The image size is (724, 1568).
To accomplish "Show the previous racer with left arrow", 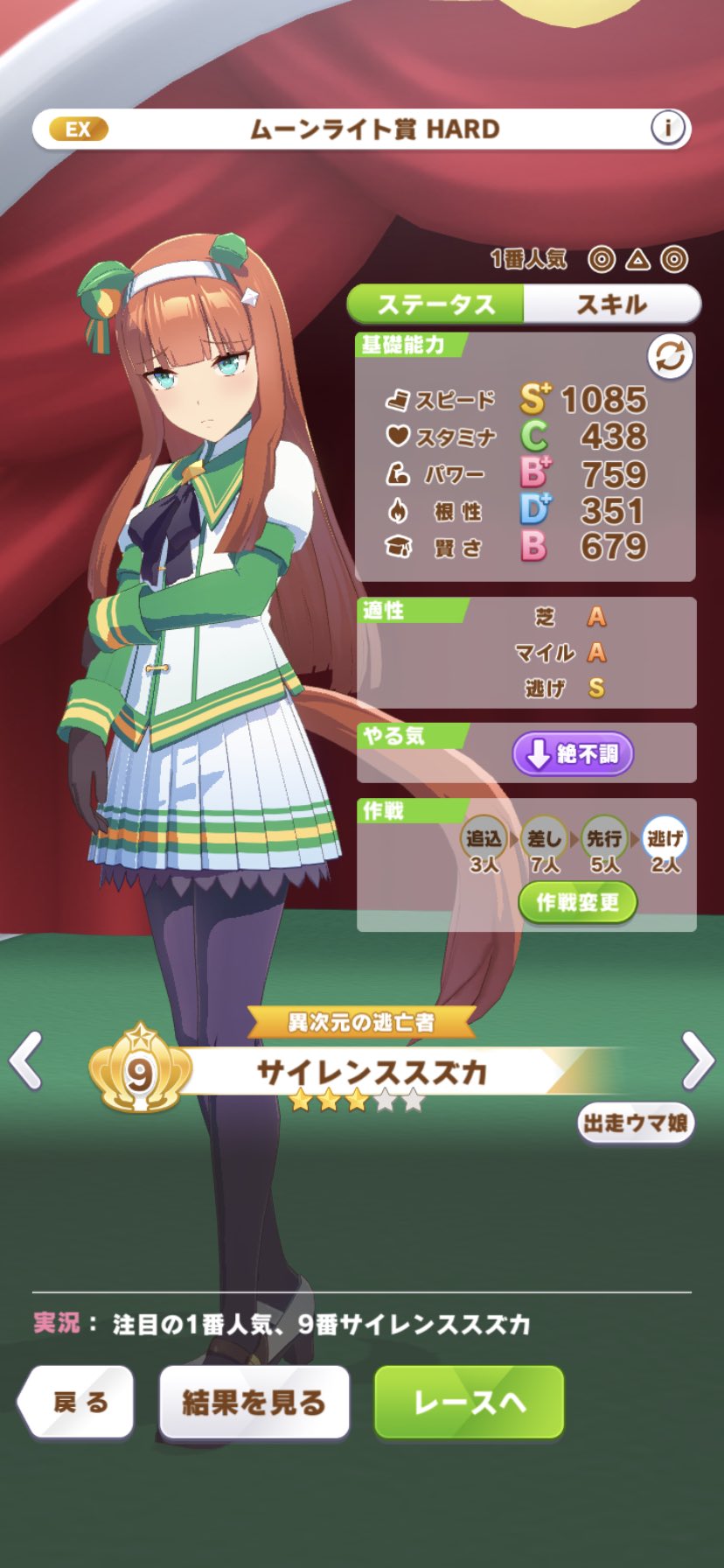I will [x=26, y=1060].
